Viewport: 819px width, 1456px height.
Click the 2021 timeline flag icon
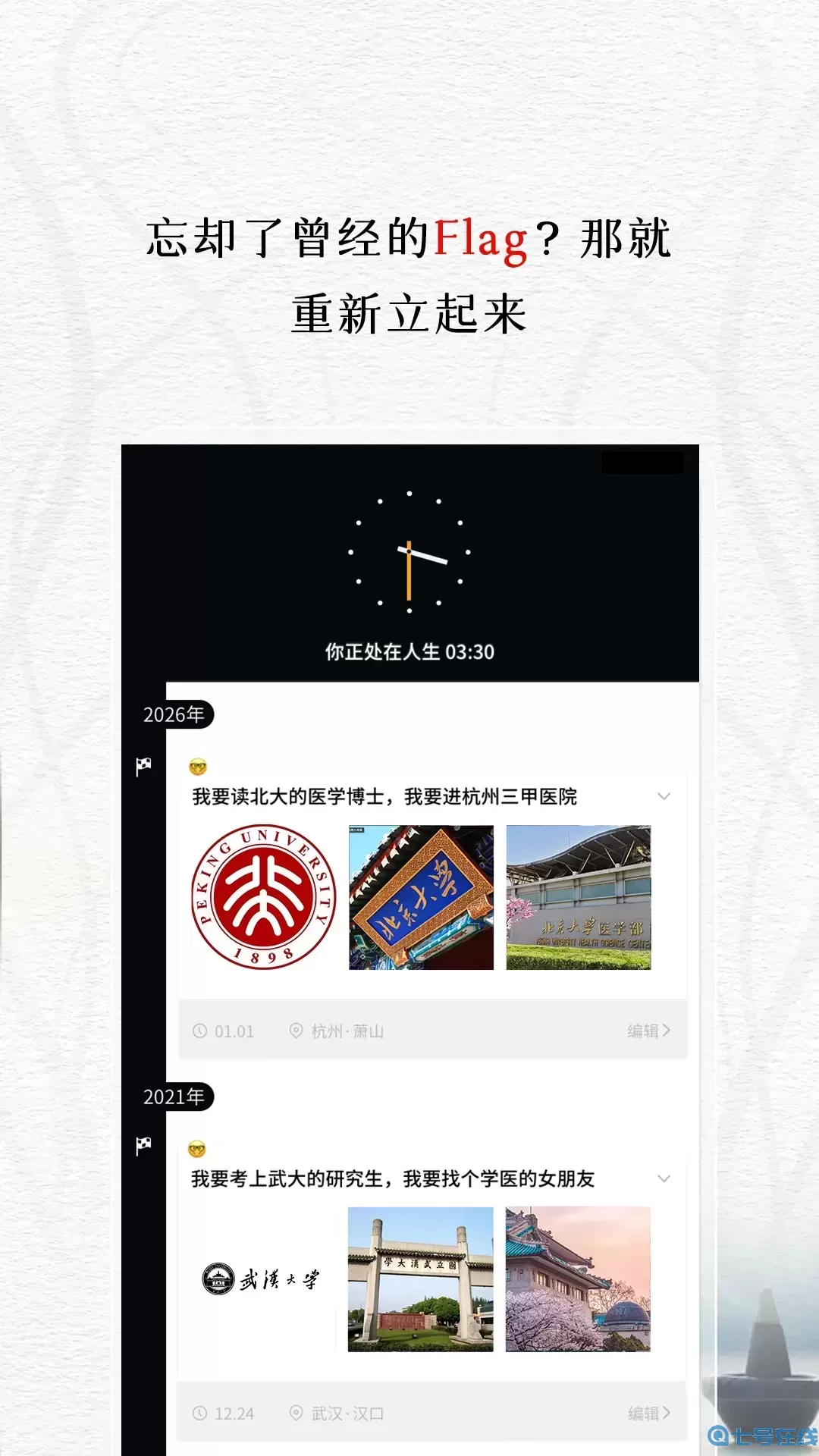point(144,1144)
